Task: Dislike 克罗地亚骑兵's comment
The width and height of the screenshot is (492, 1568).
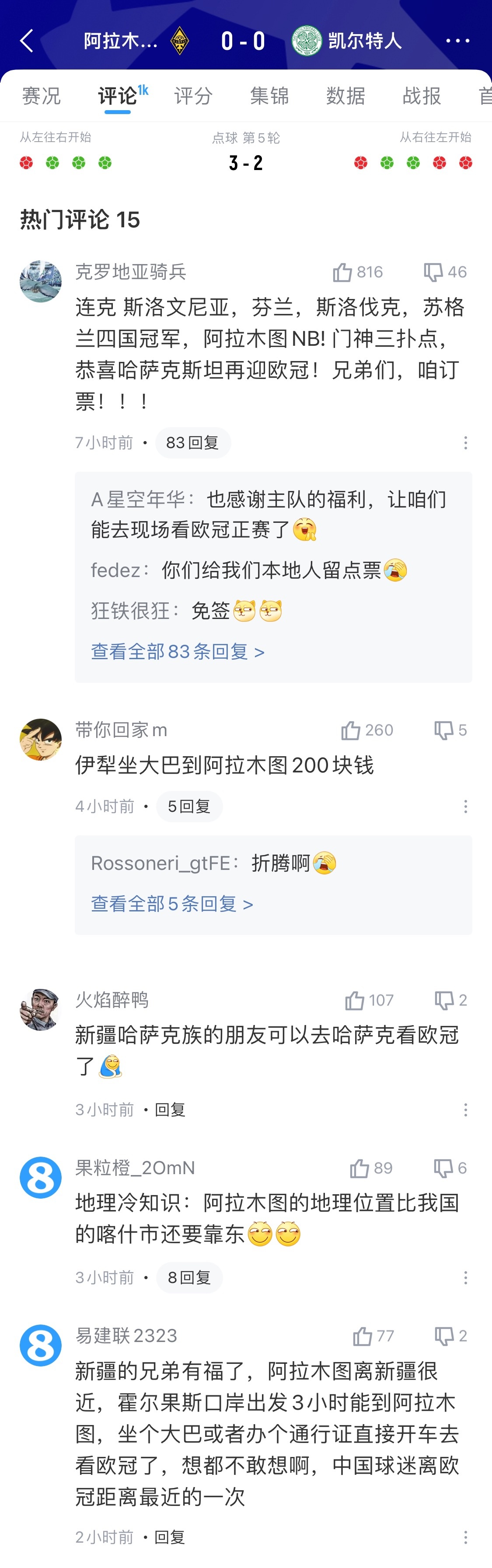Action: click(433, 272)
